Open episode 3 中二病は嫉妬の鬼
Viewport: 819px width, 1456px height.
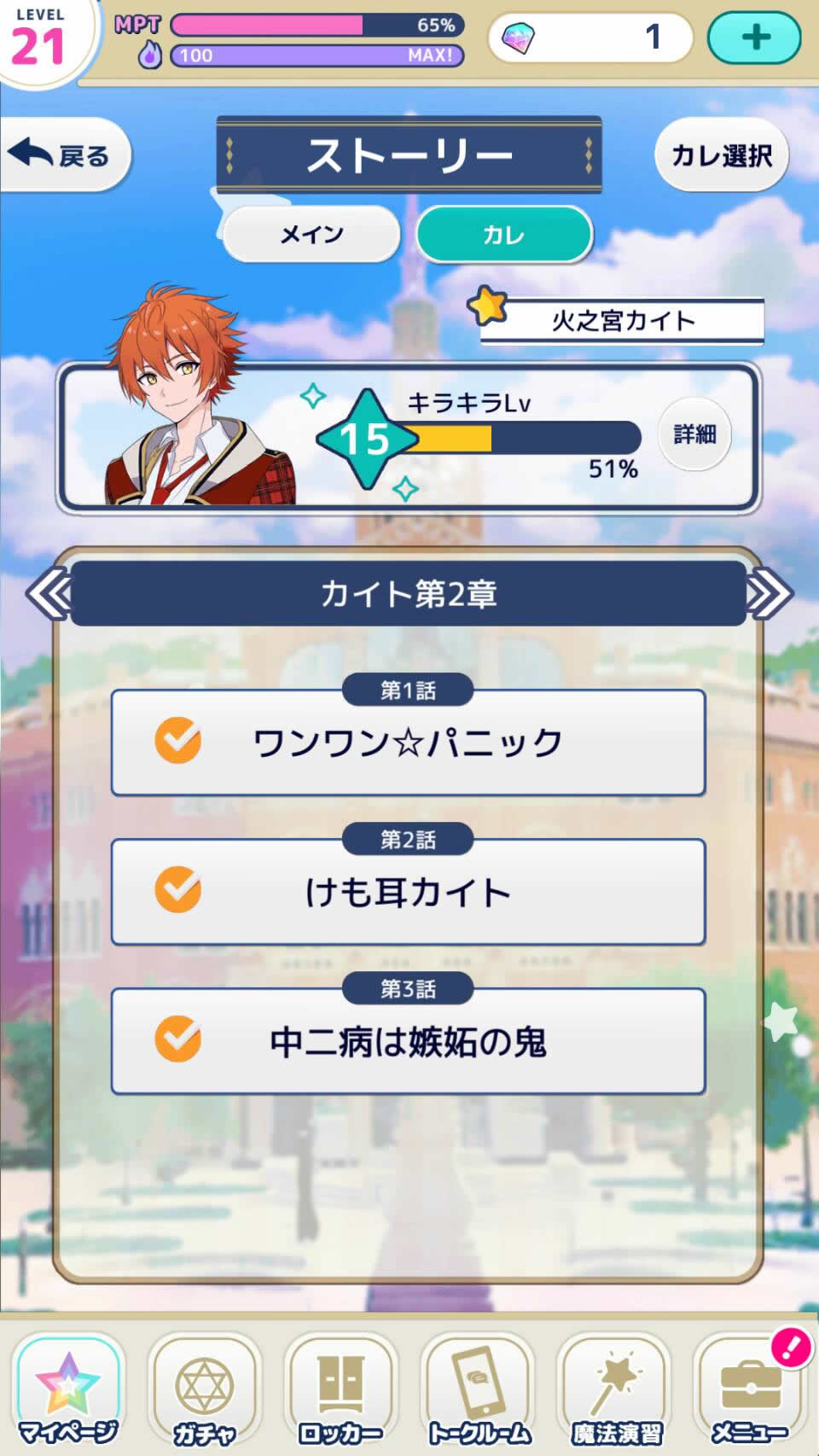pyautogui.click(x=408, y=1041)
